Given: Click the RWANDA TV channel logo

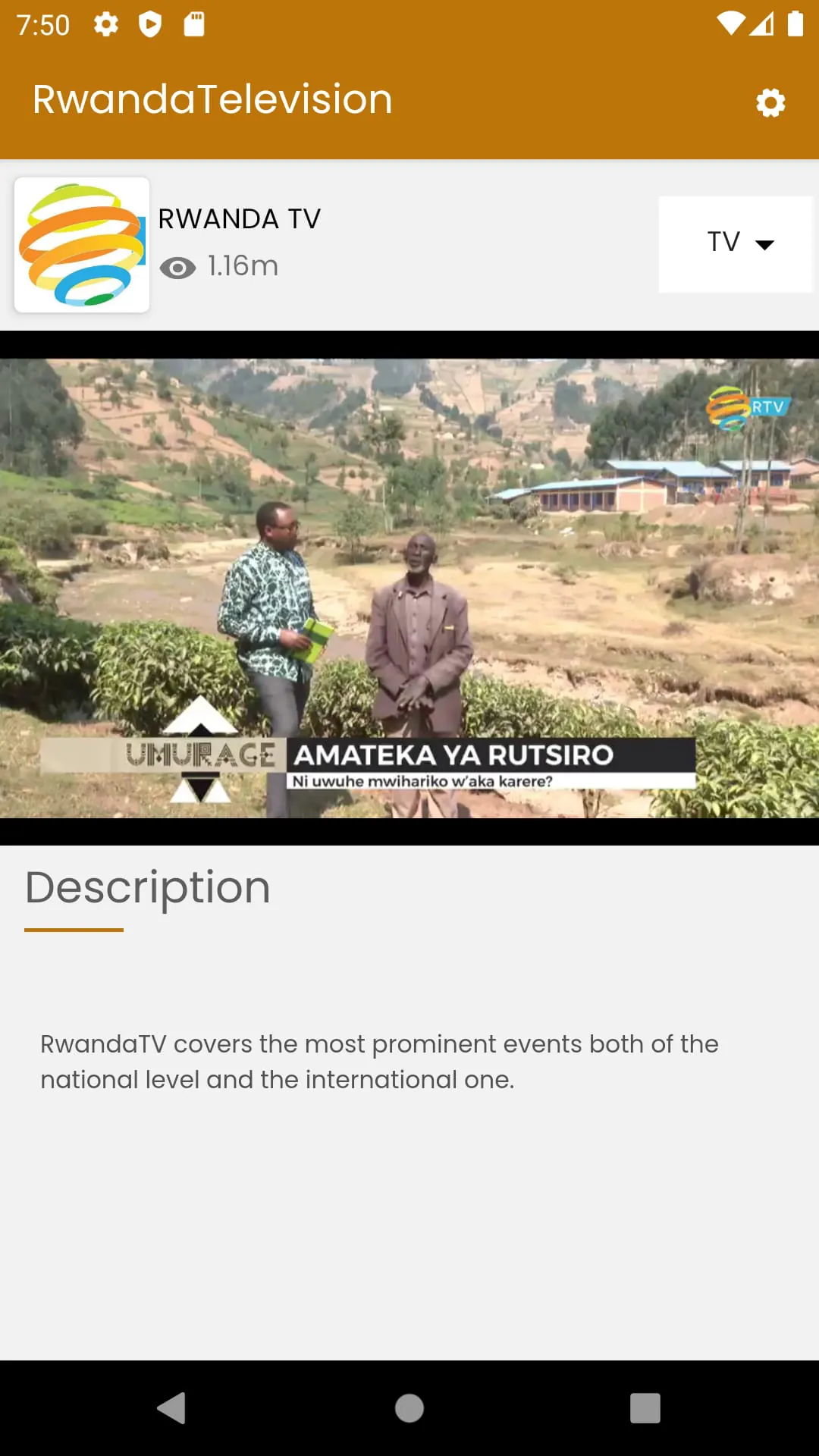Looking at the screenshot, I should pyautogui.click(x=82, y=244).
